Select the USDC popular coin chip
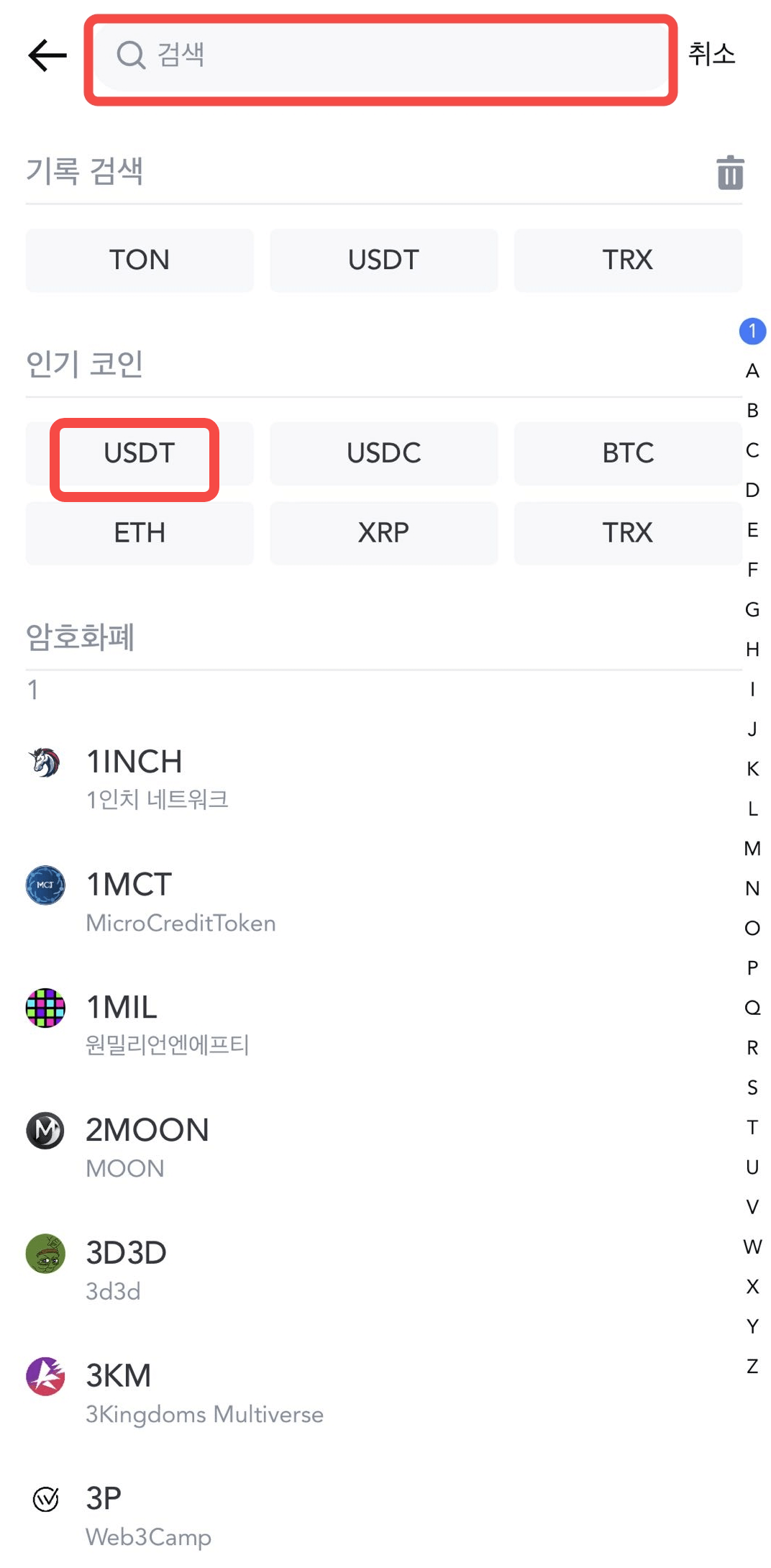 tap(383, 453)
